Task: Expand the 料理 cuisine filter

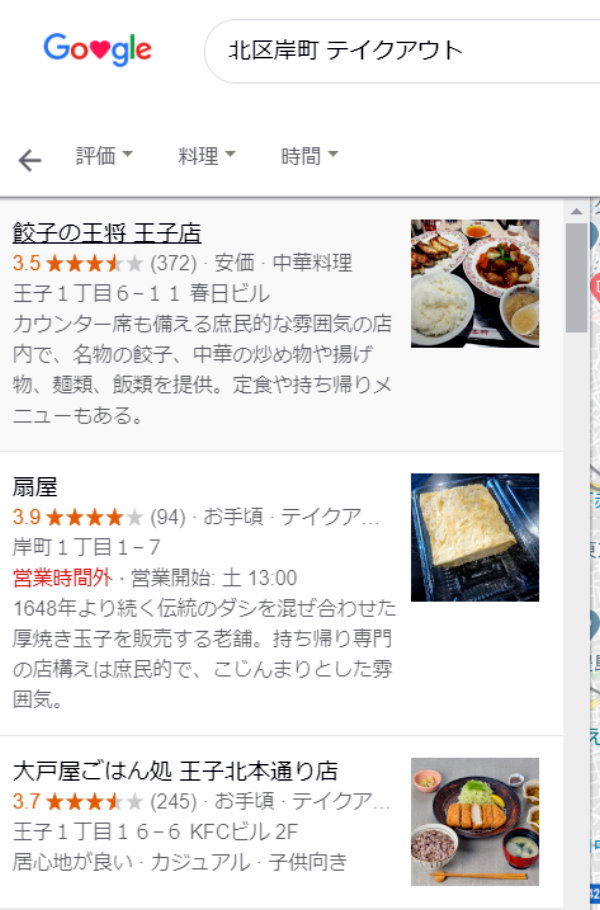Action: click(x=207, y=156)
